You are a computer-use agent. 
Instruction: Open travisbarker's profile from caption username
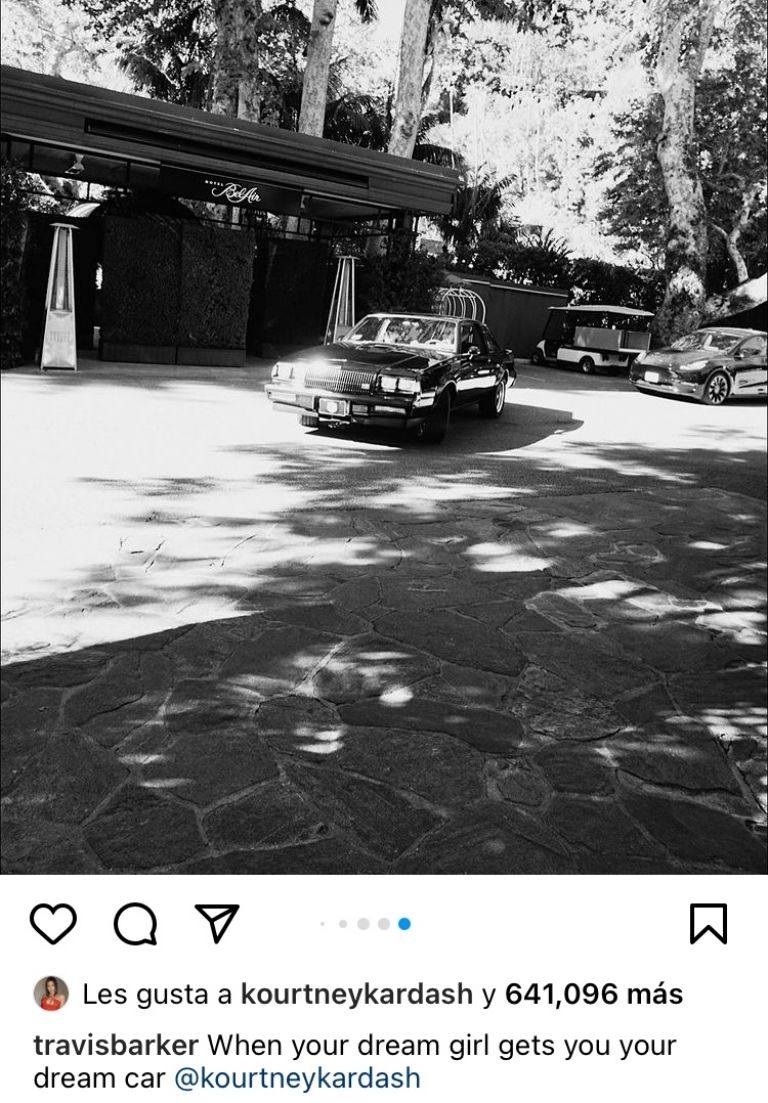point(116,1046)
